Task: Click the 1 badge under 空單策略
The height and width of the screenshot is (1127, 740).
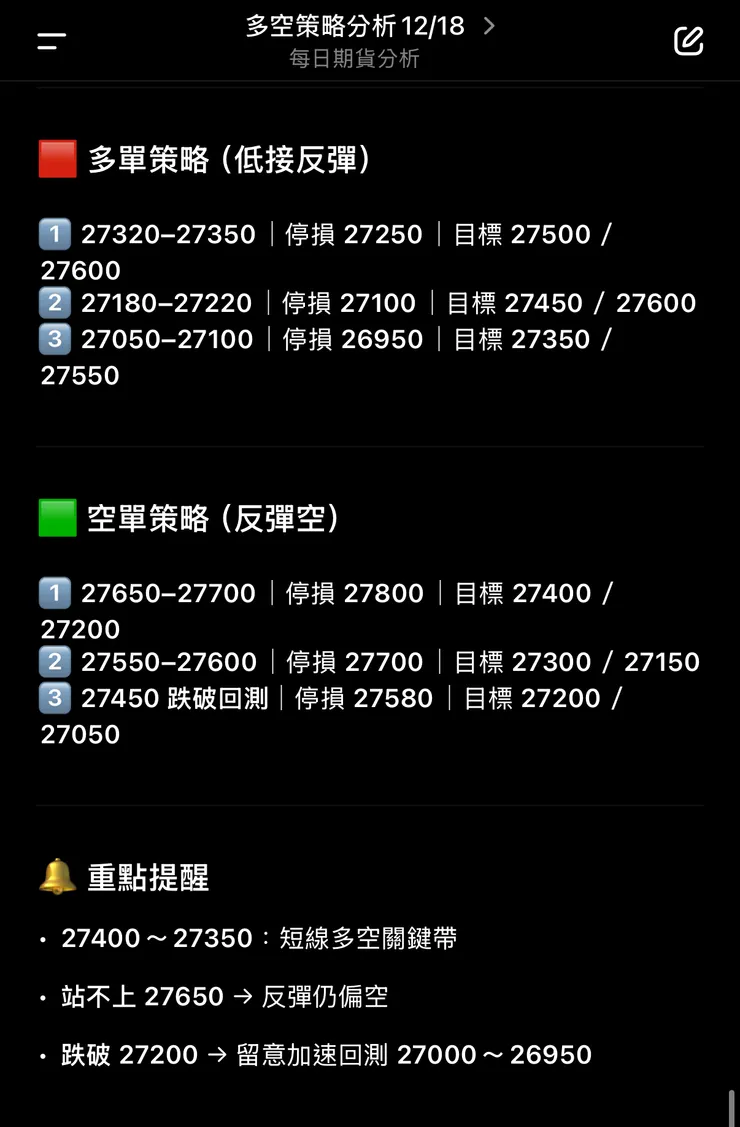Action: point(54,593)
